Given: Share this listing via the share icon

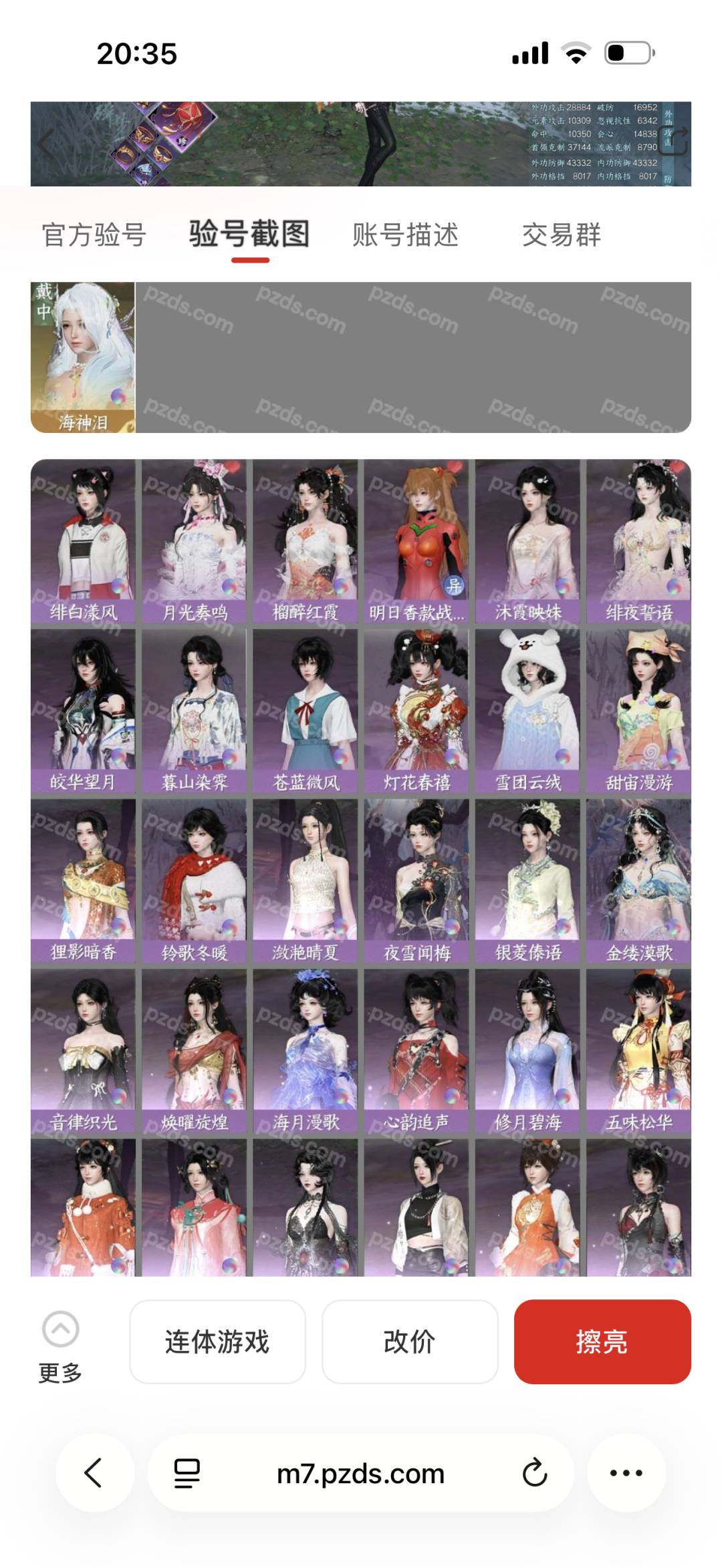Looking at the screenshot, I should [675, 142].
